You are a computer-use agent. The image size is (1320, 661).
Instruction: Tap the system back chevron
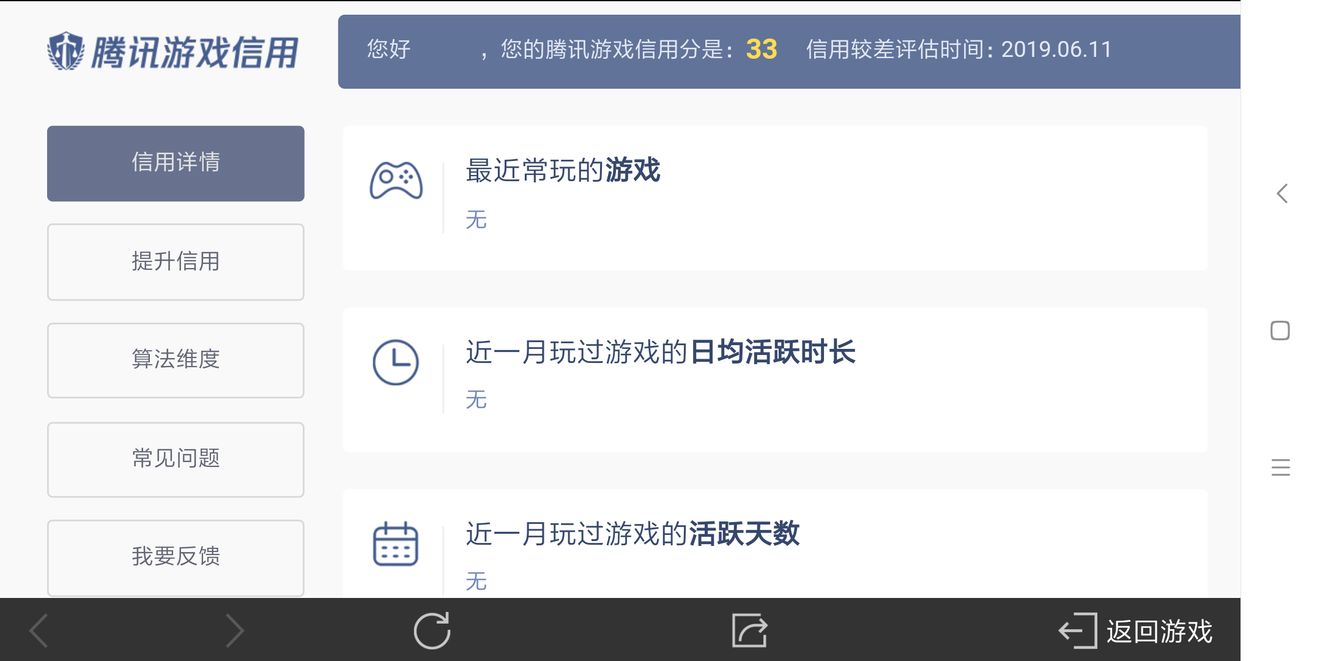pyautogui.click(x=1281, y=194)
